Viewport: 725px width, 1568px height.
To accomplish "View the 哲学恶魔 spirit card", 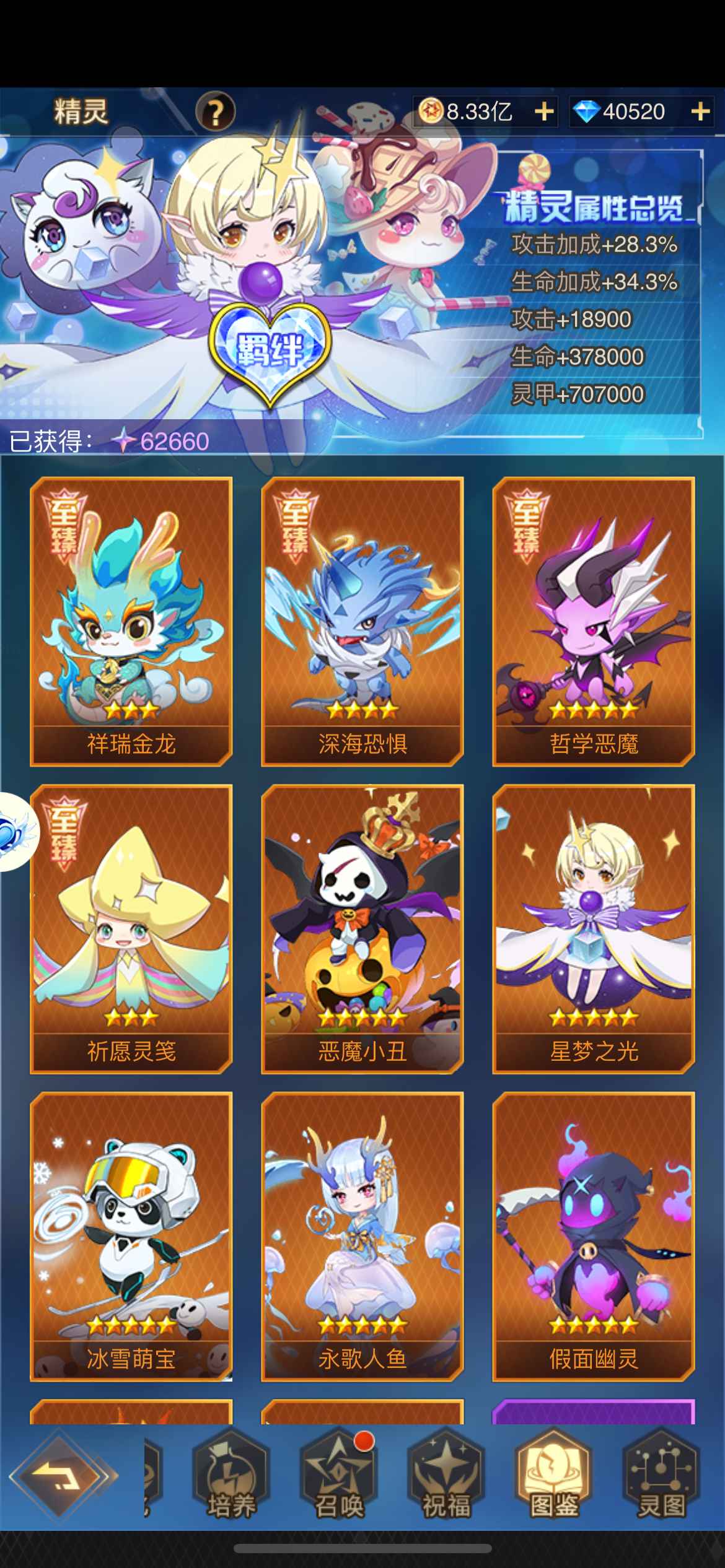I will [x=594, y=621].
